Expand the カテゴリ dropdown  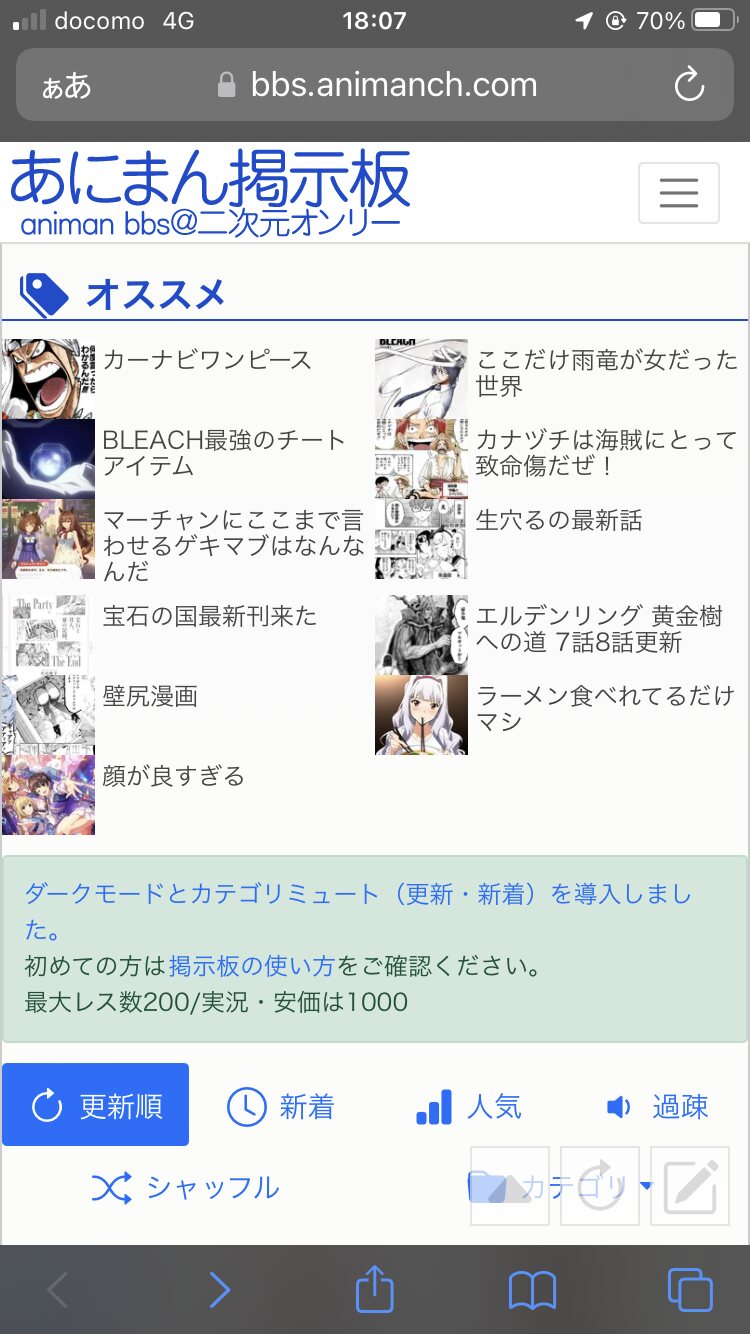click(x=559, y=1187)
